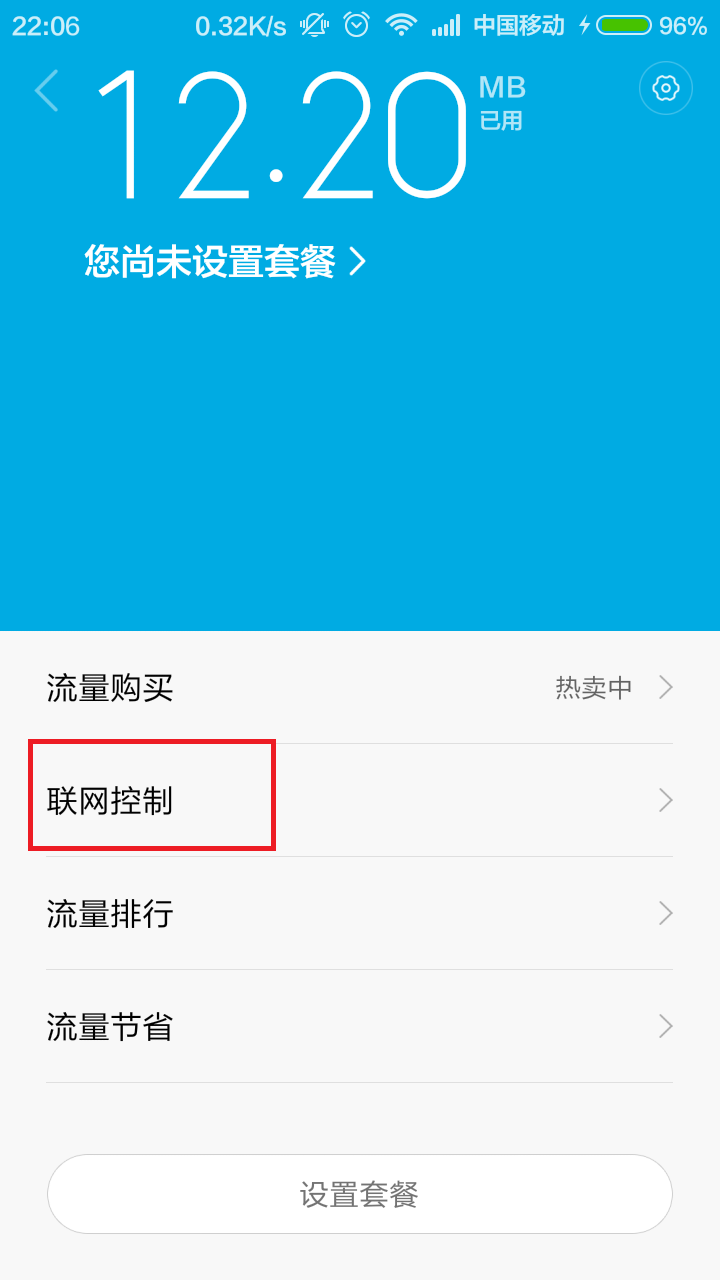Open the settings gear icon
Image resolution: width=720 pixels, height=1280 pixels.
666,88
